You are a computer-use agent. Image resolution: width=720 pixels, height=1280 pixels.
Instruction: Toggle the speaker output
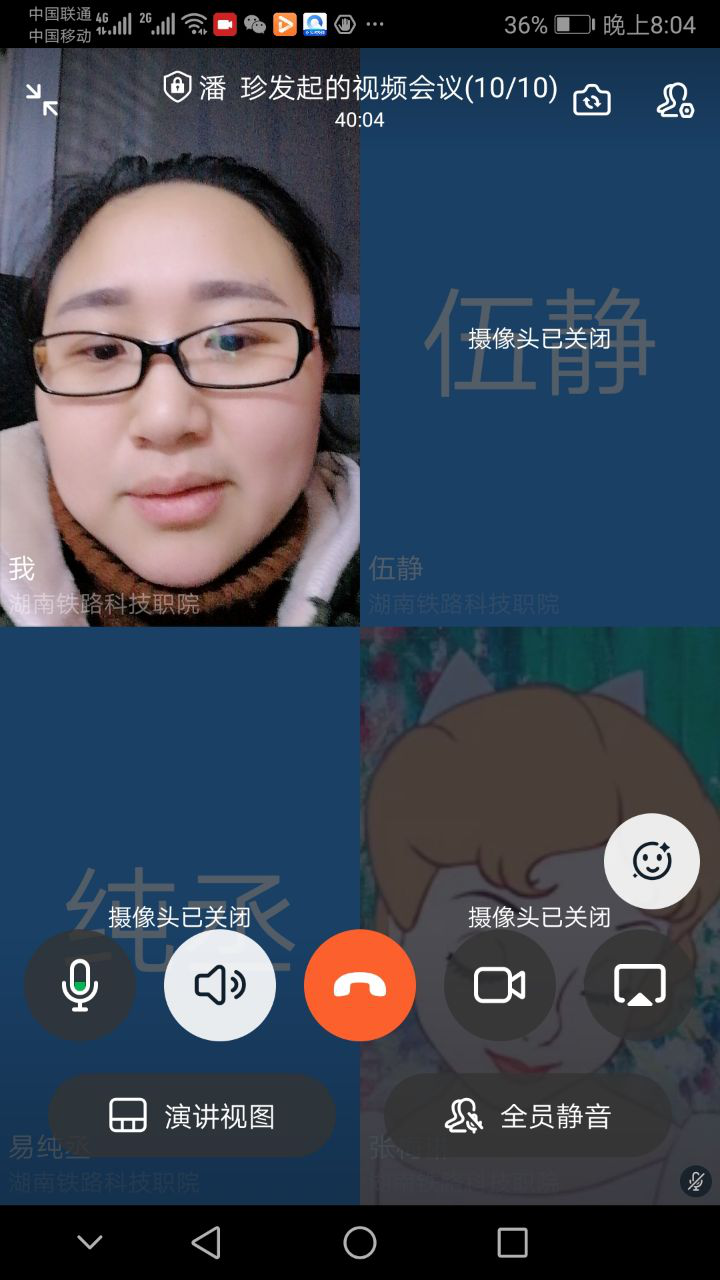click(220, 986)
